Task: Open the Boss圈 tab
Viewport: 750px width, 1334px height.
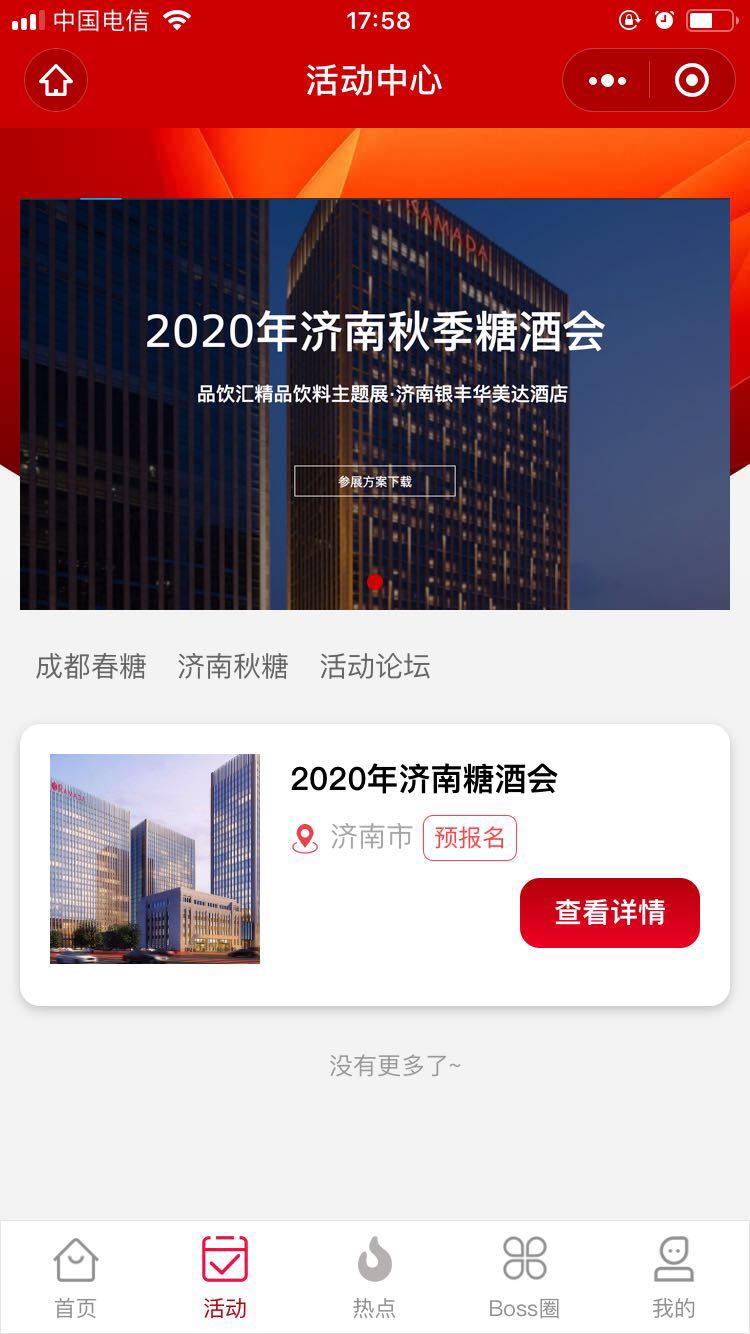Action: [x=524, y=1277]
